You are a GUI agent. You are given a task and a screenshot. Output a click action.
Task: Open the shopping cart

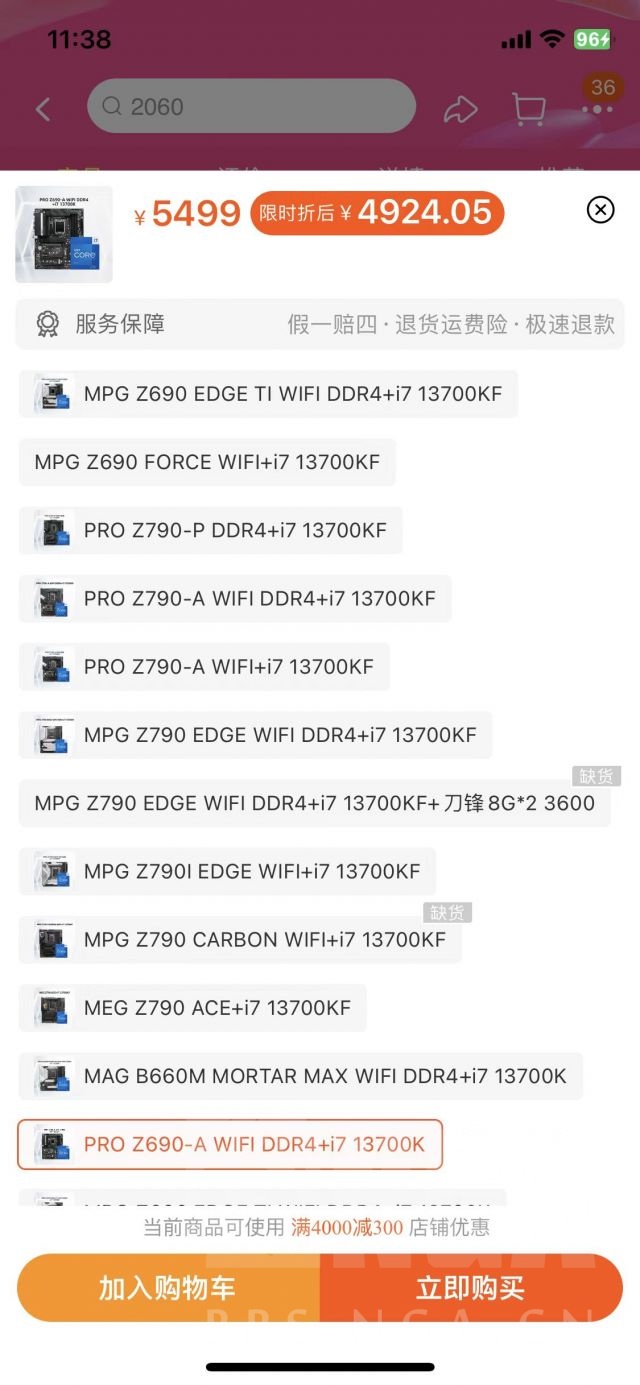click(528, 109)
